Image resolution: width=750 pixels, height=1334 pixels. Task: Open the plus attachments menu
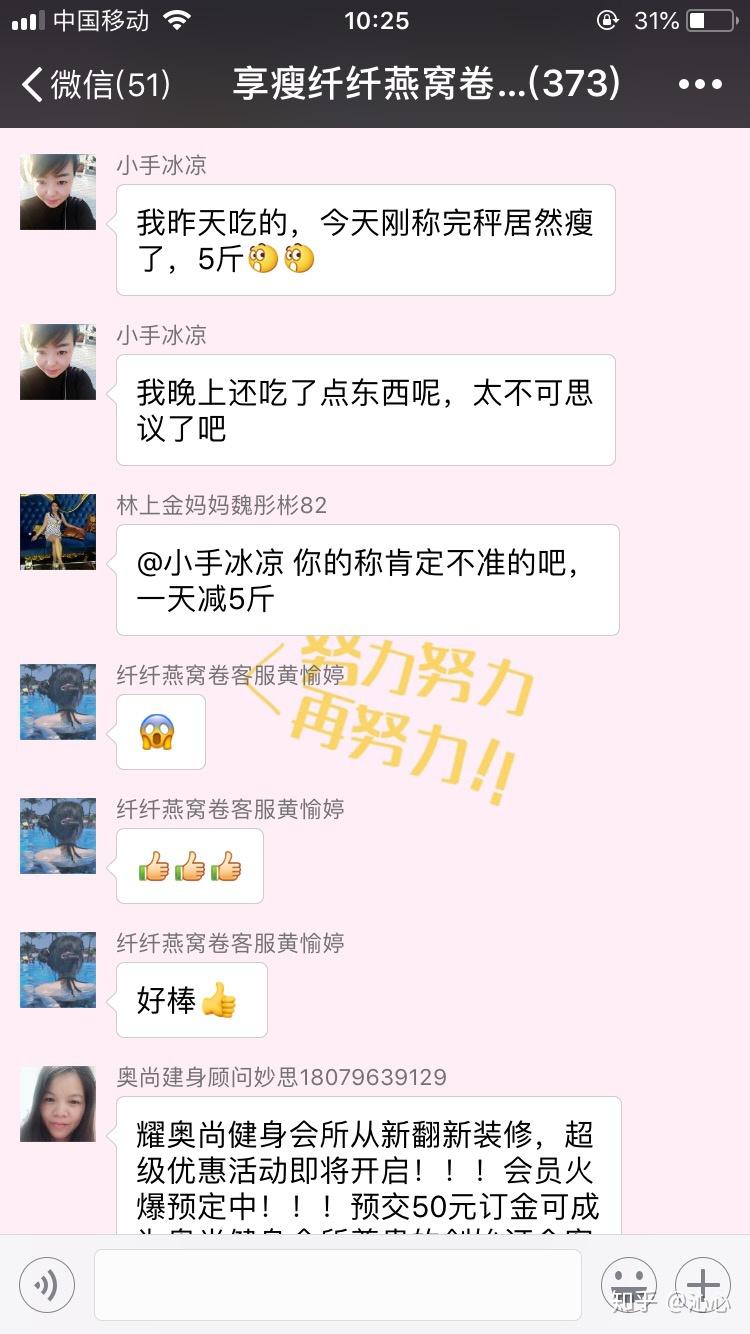pyautogui.click(x=703, y=1285)
